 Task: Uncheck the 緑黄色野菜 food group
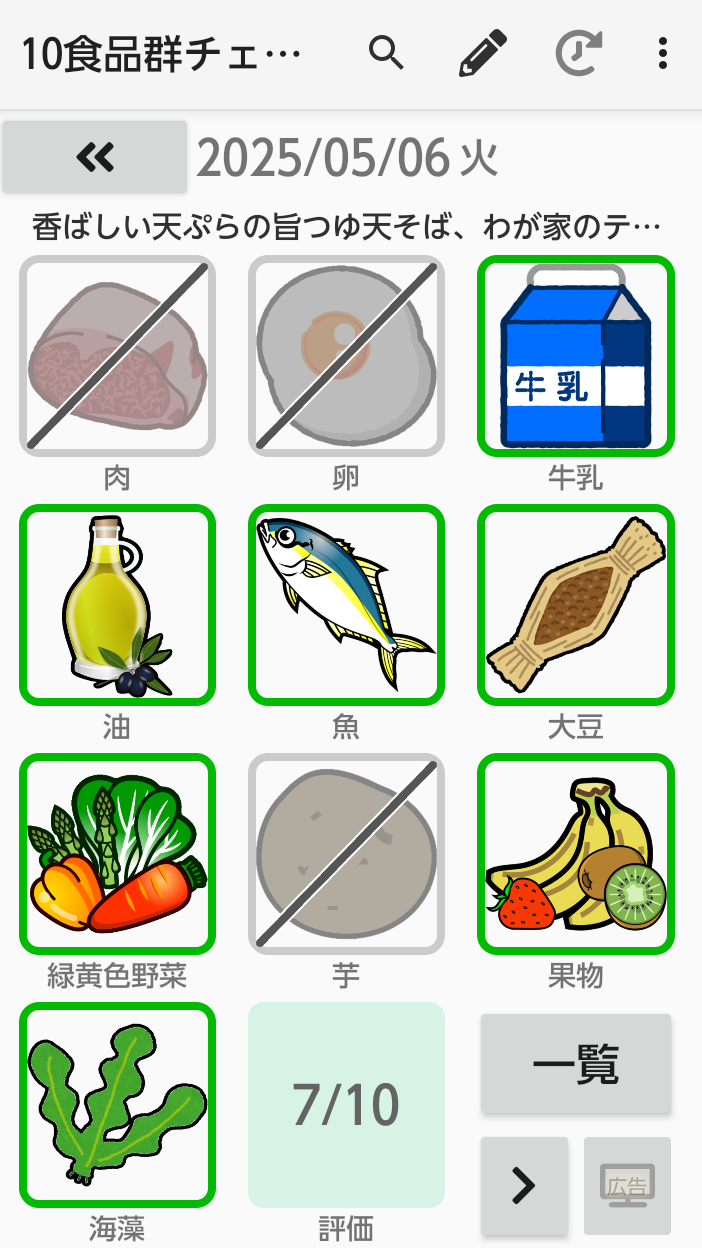[117, 853]
